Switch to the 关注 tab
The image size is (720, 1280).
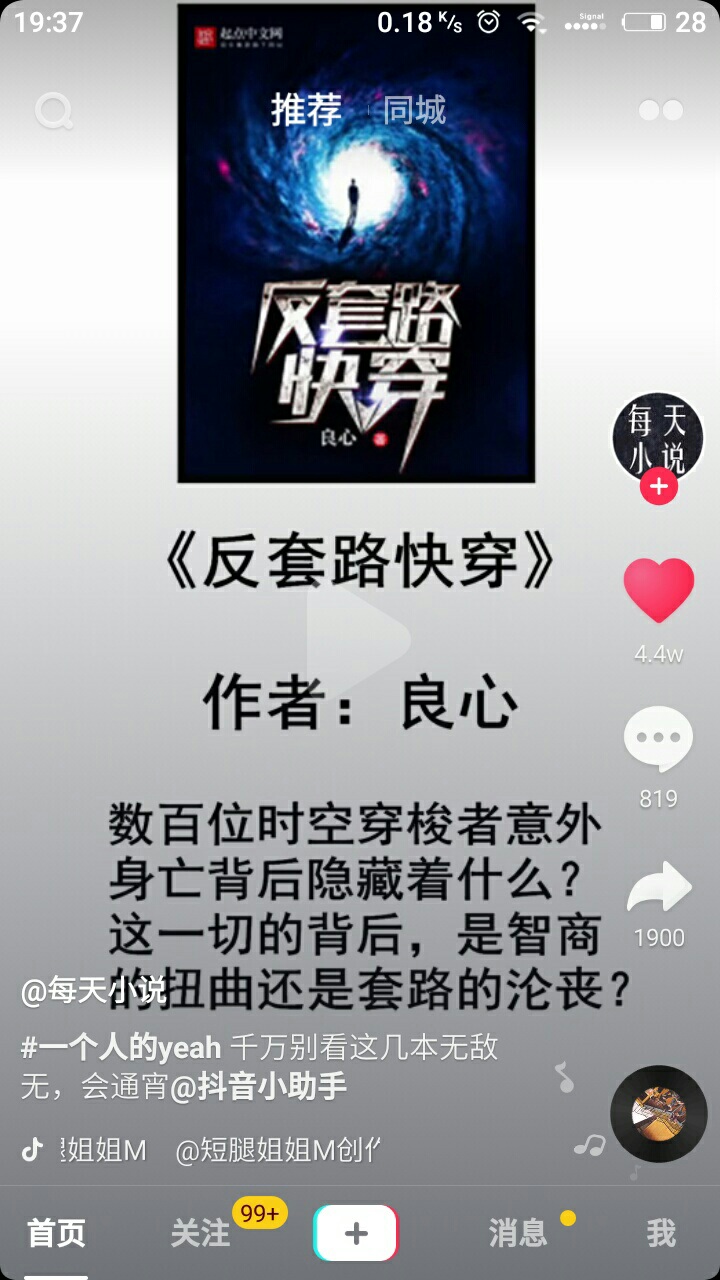coord(200,1233)
